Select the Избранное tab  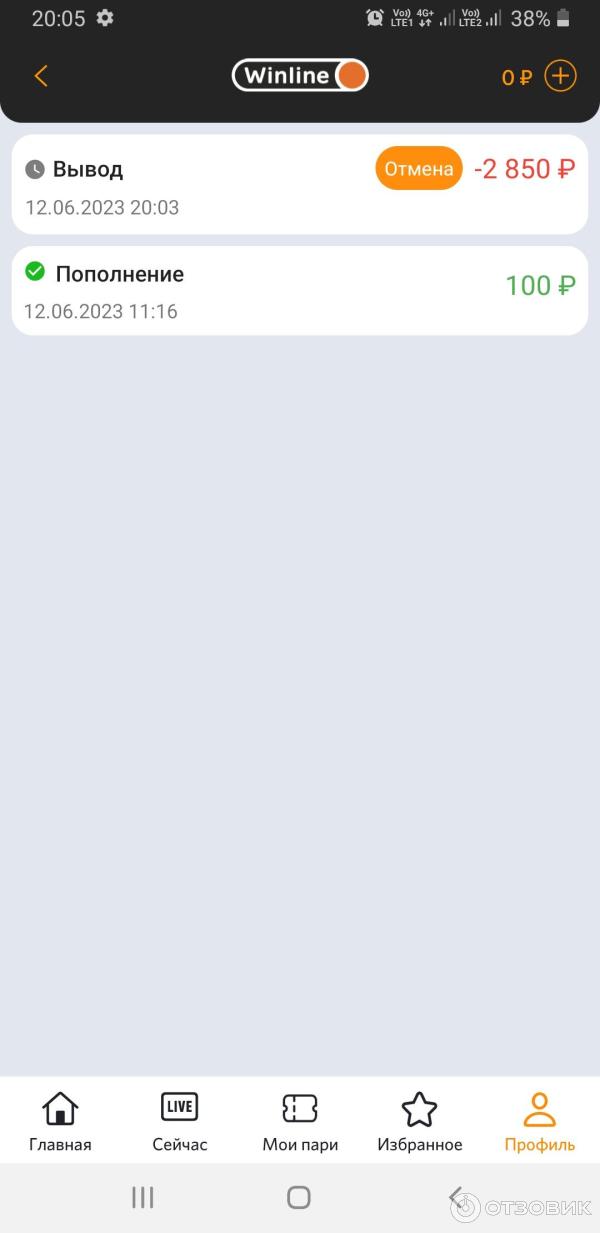(x=419, y=1121)
